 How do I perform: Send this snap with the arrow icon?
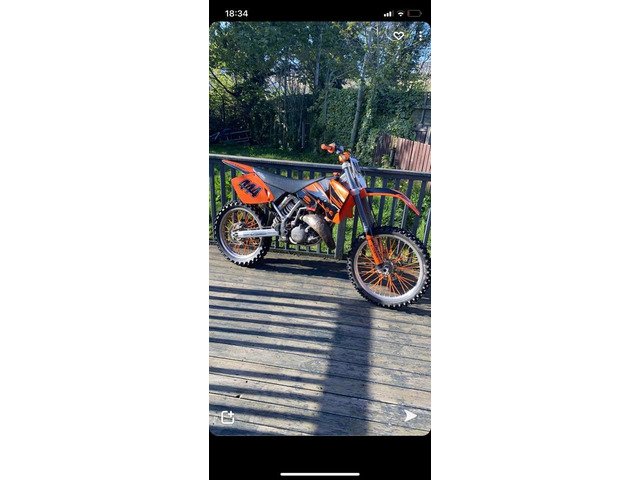coord(410,415)
